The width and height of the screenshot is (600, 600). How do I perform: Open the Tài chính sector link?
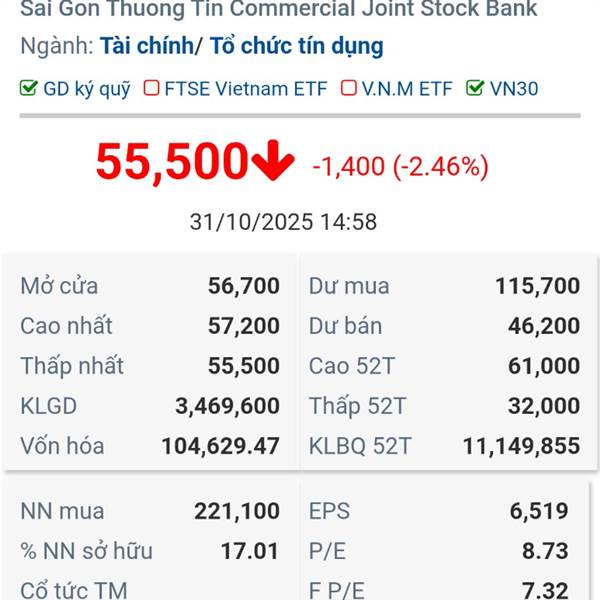click(147, 46)
